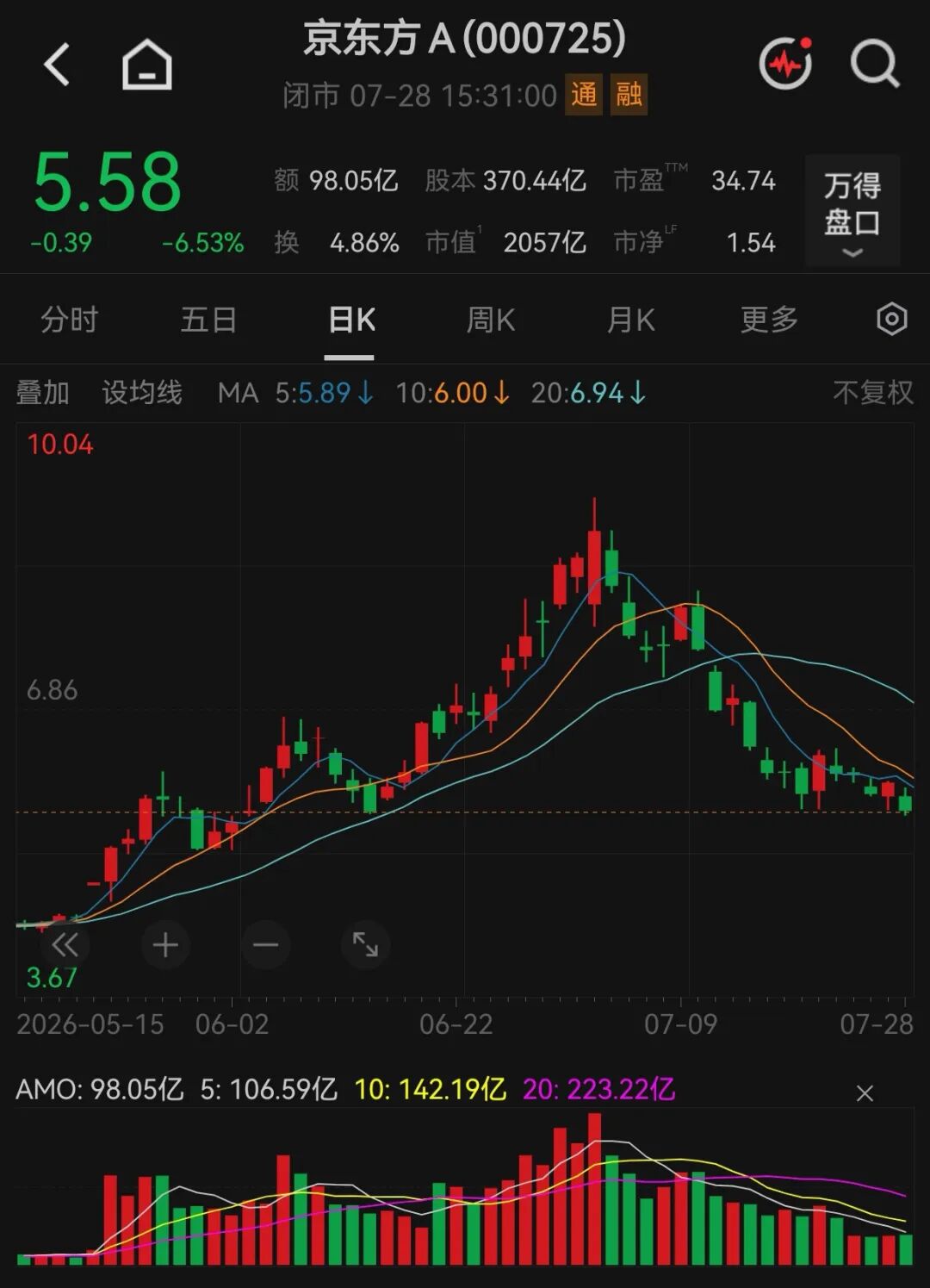Shift chart earlier with double-arrow button
930x1288 pixels.
point(65,945)
